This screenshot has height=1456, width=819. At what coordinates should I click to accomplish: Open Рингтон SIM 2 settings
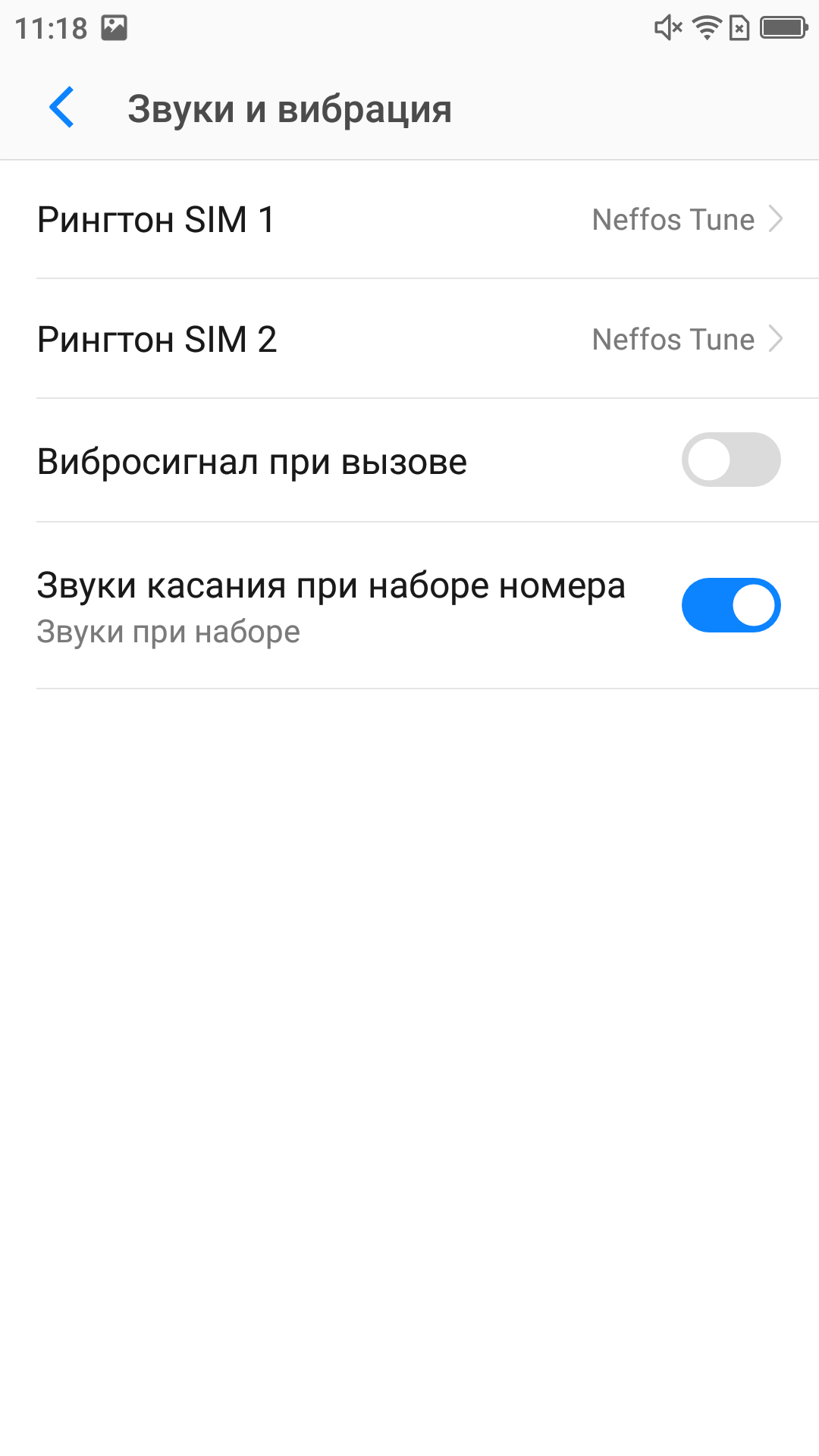(x=409, y=339)
